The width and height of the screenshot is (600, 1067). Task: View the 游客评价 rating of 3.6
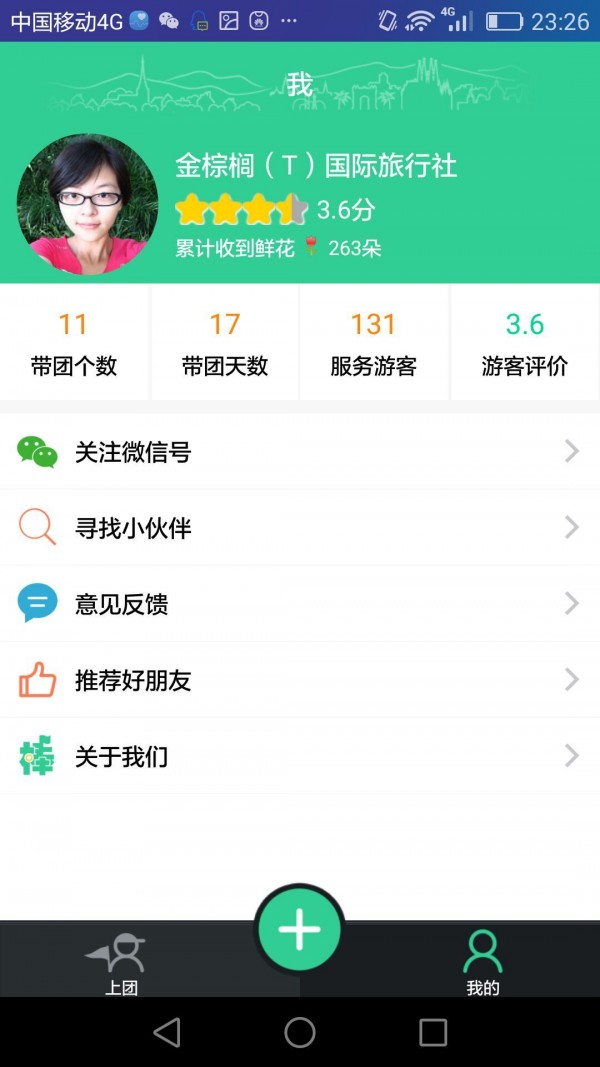point(524,343)
